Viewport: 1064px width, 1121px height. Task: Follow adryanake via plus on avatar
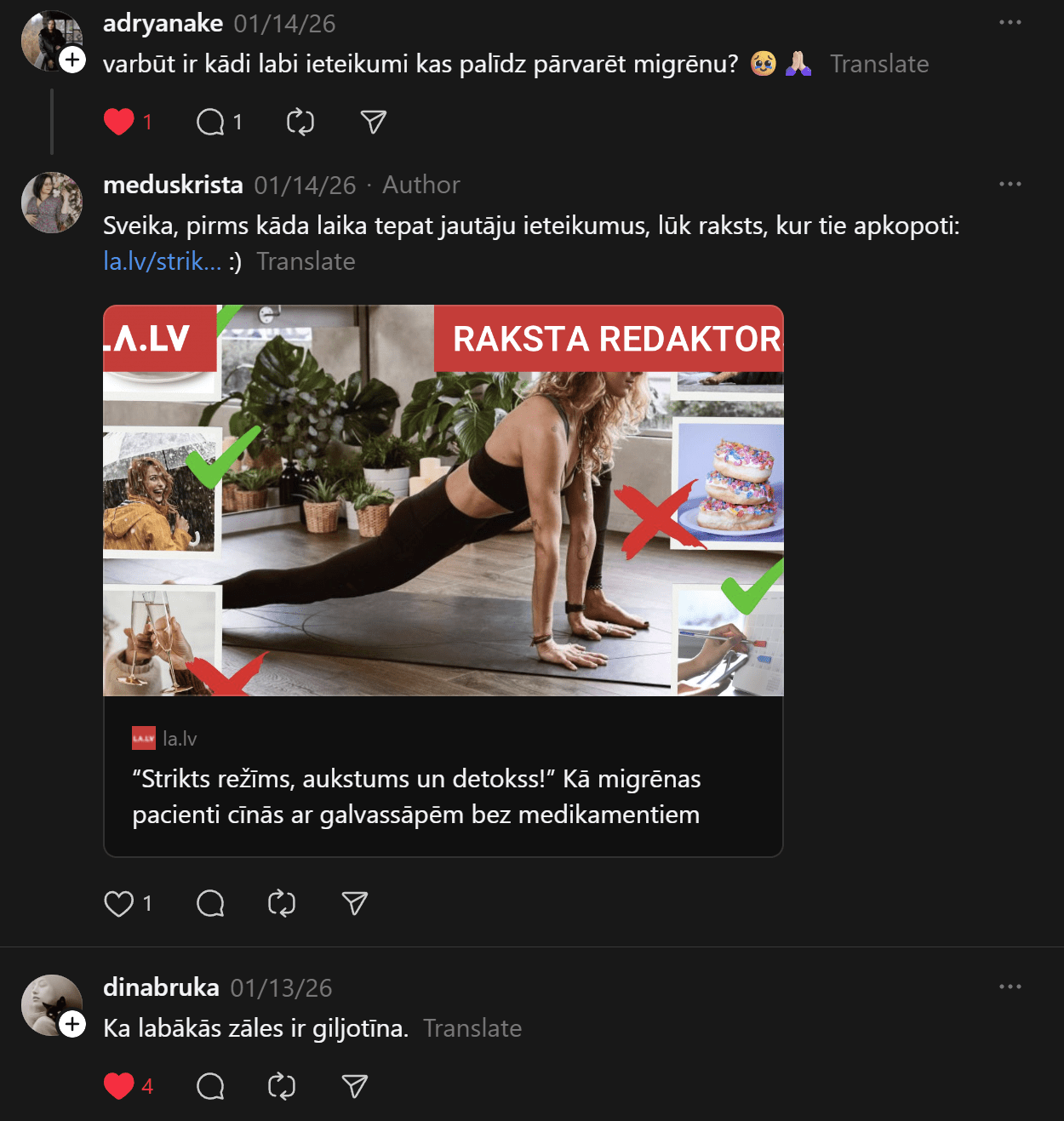click(x=73, y=60)
